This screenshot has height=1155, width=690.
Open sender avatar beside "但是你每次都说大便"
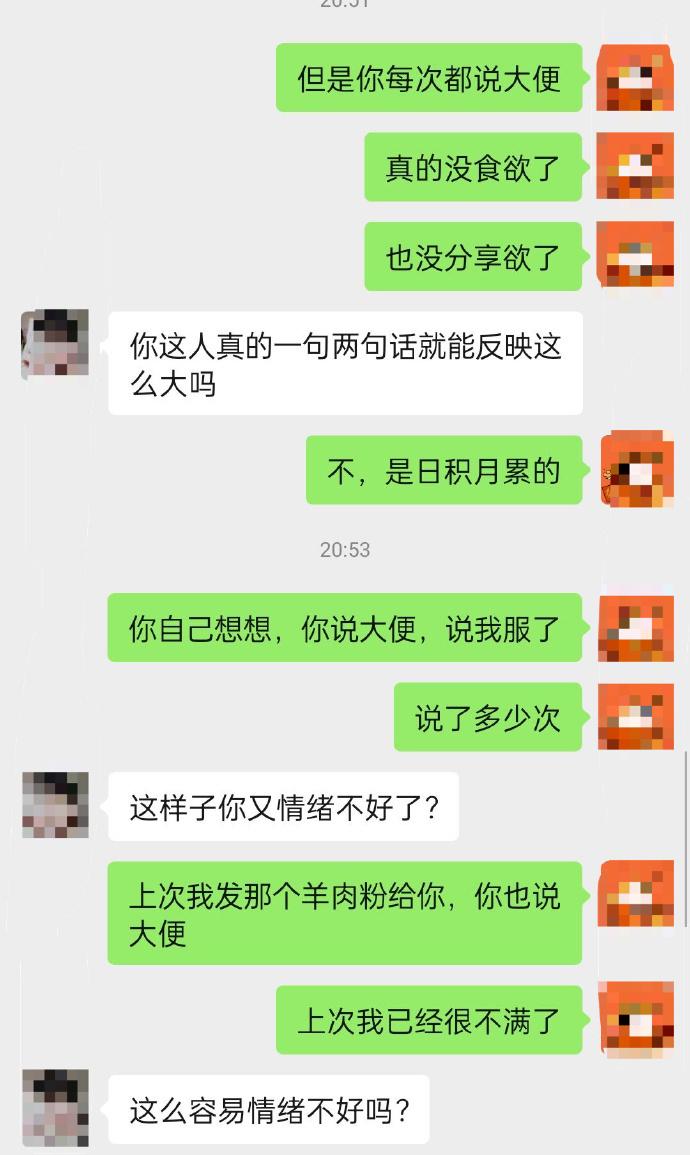635,78
